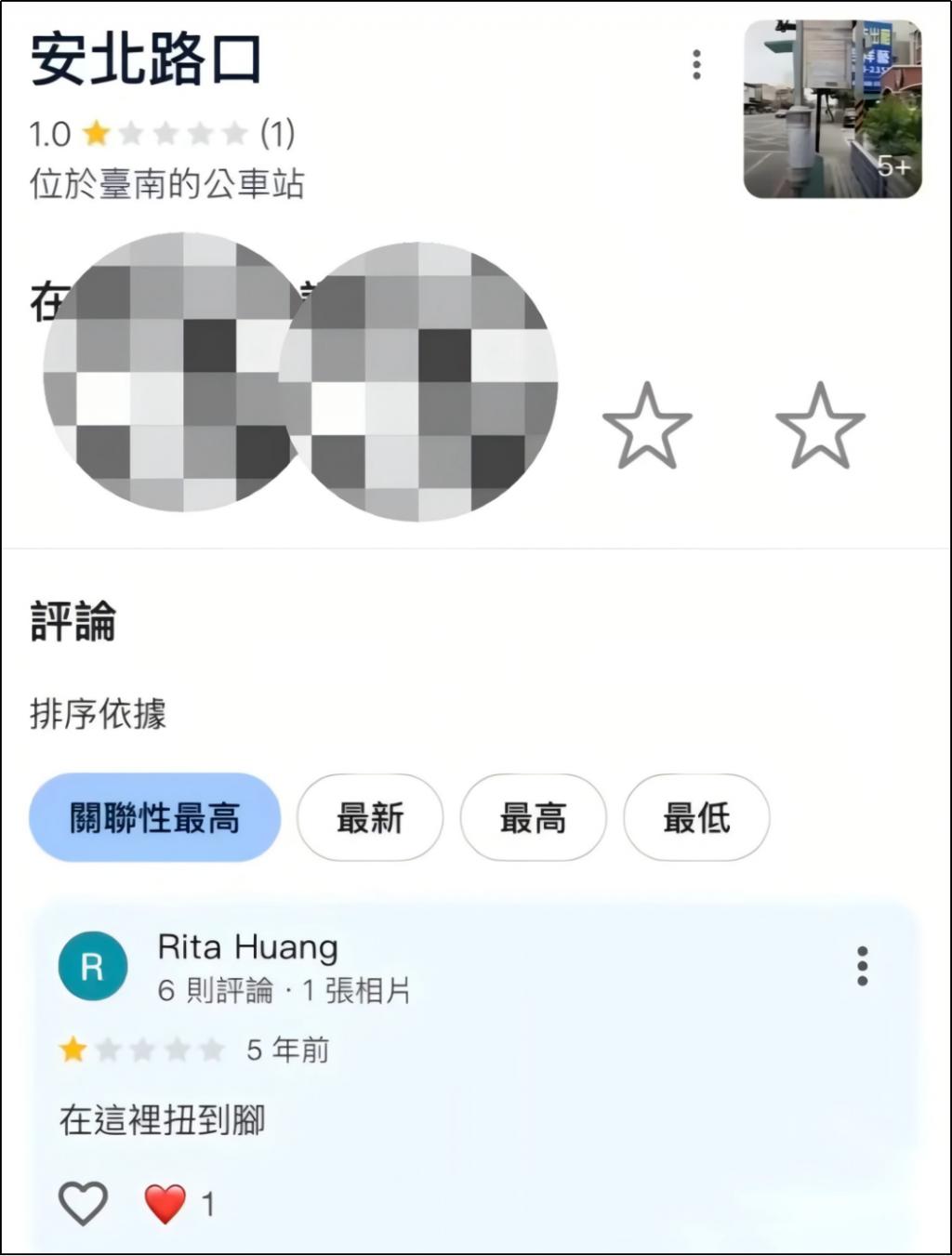Like Rita Huang's review with the heart
This screenshot has height=1256, width=952.
pos(84,1203)
